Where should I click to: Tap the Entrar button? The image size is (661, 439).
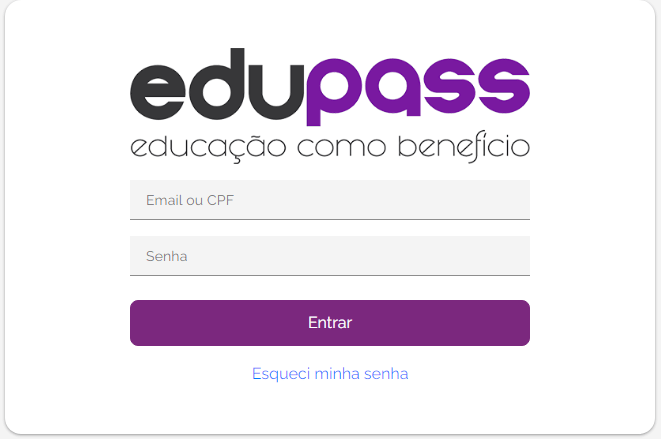coord(329,323)
